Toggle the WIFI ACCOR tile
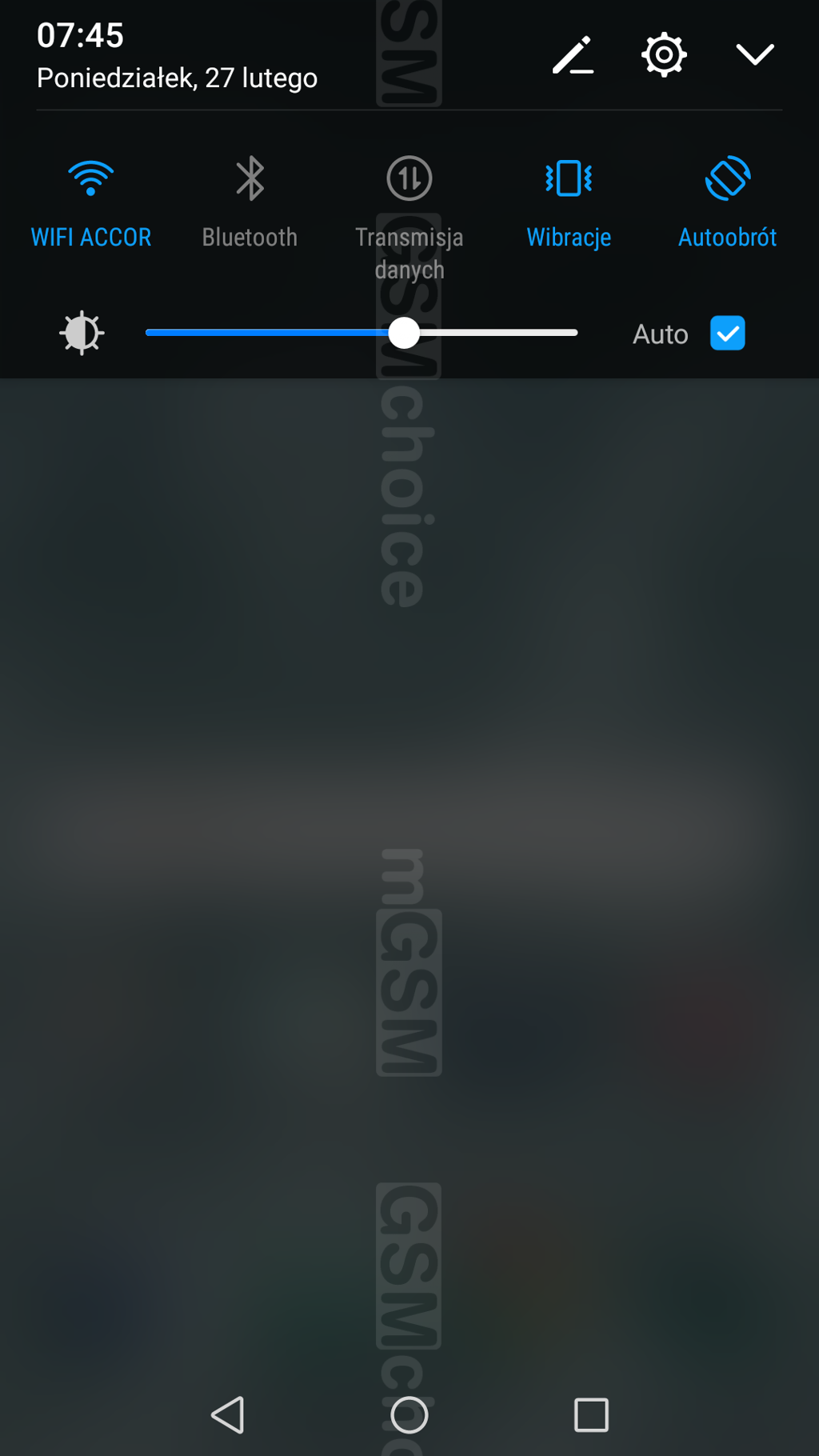This screenshot has width=819, height=1456. pyautogui.click(x=90, y=179)
